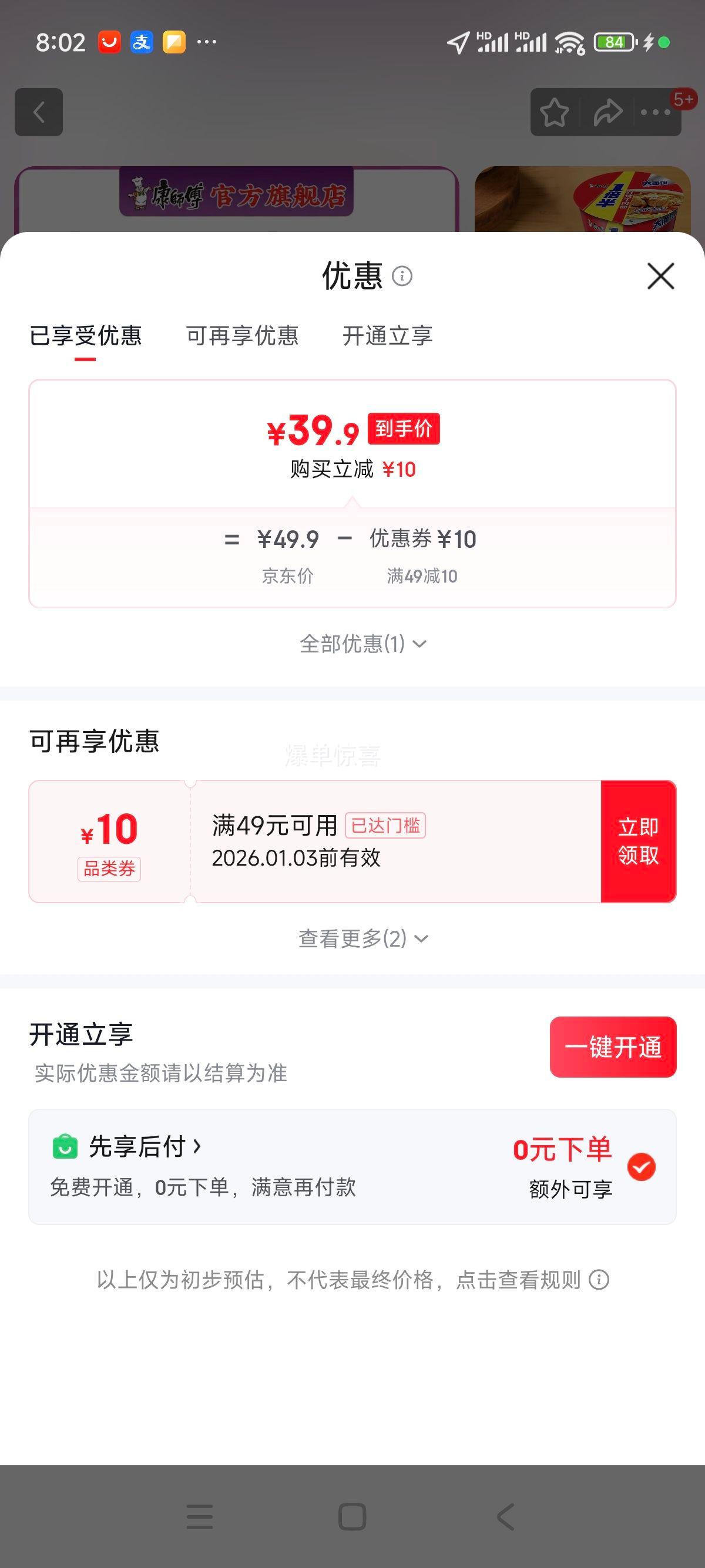Tap 立即领取 to claim the ¥10 coupon
This screenshot has width=705, height=1568.
(x=638, y=839)
